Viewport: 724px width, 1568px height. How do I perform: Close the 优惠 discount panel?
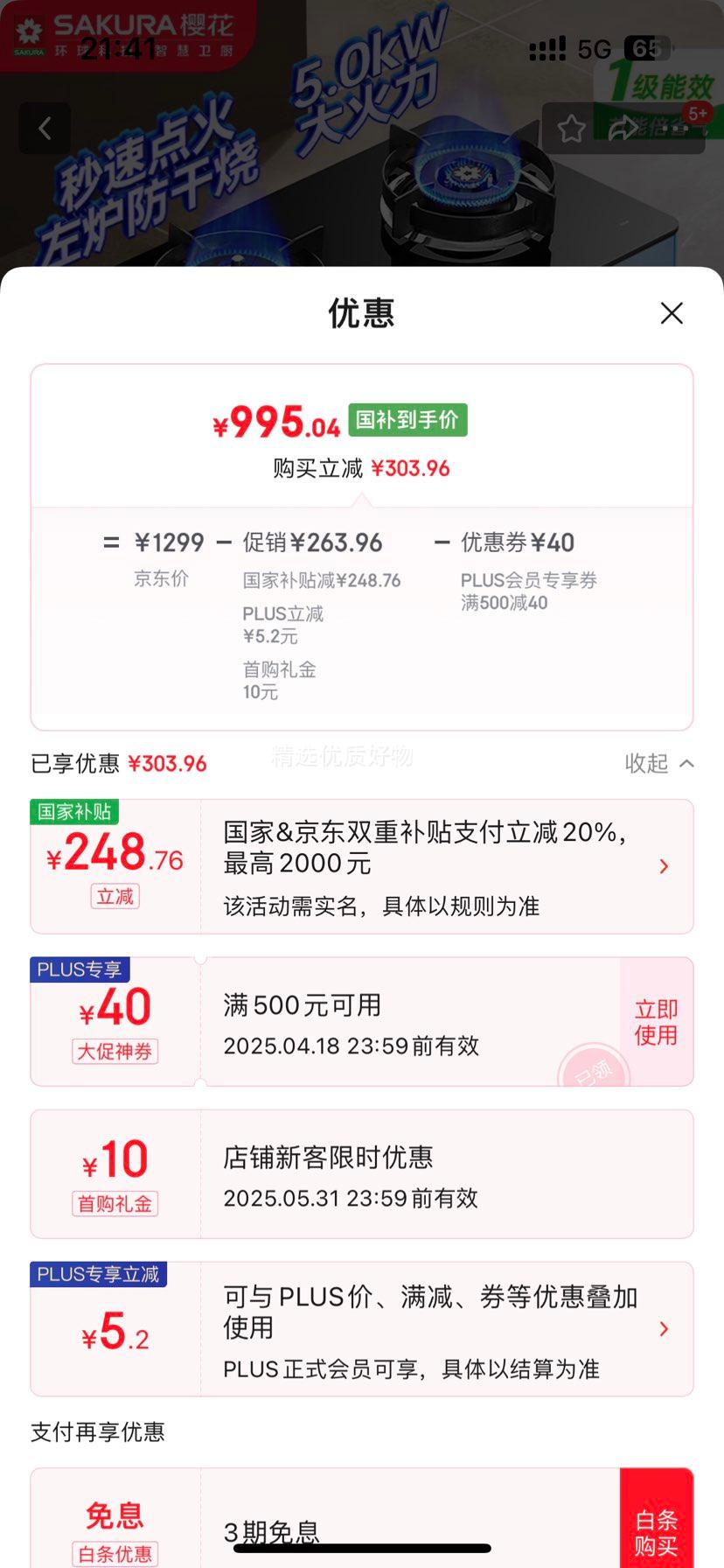pos(671,312)
